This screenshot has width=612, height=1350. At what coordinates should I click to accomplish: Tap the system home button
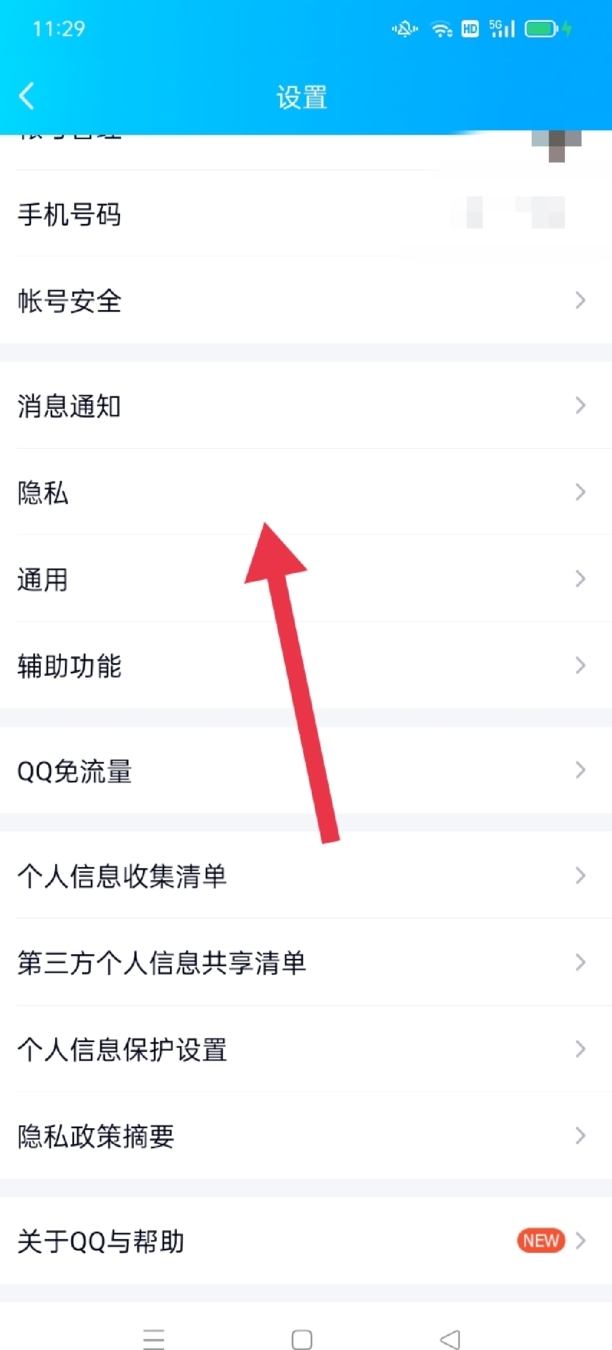tap(302, 1339)
